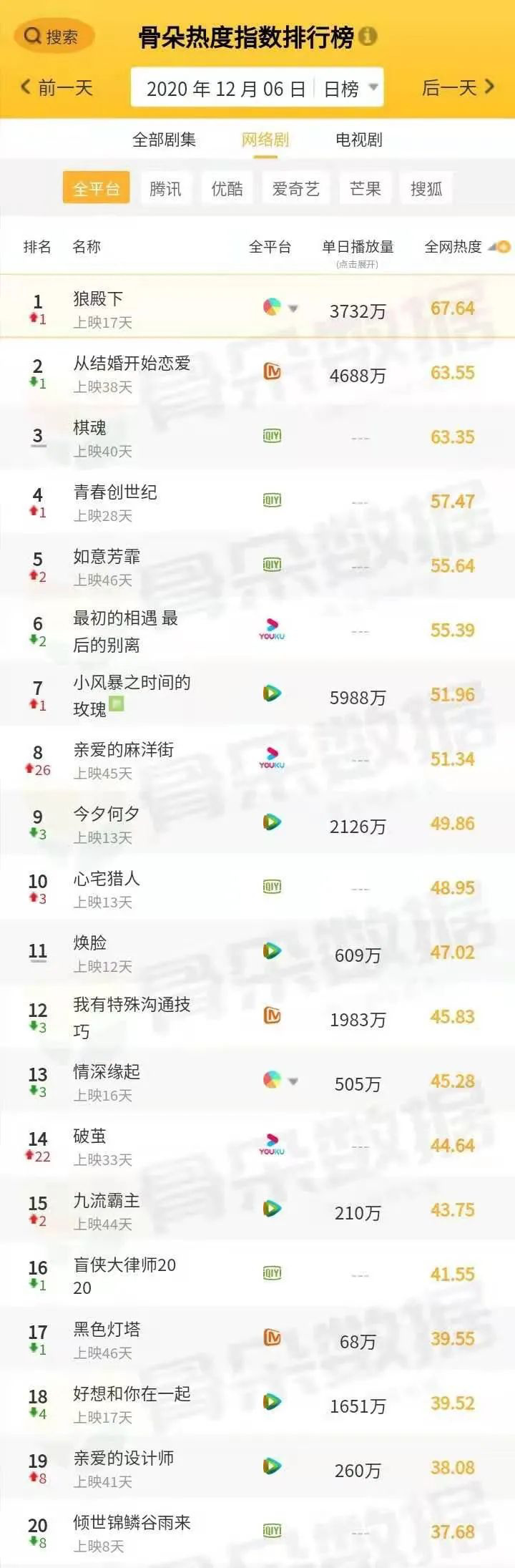This screenshot has height=1568, width=515.
Task: Open 倾世锦鳞谷雨来 entry
Action: [132, 1523]
